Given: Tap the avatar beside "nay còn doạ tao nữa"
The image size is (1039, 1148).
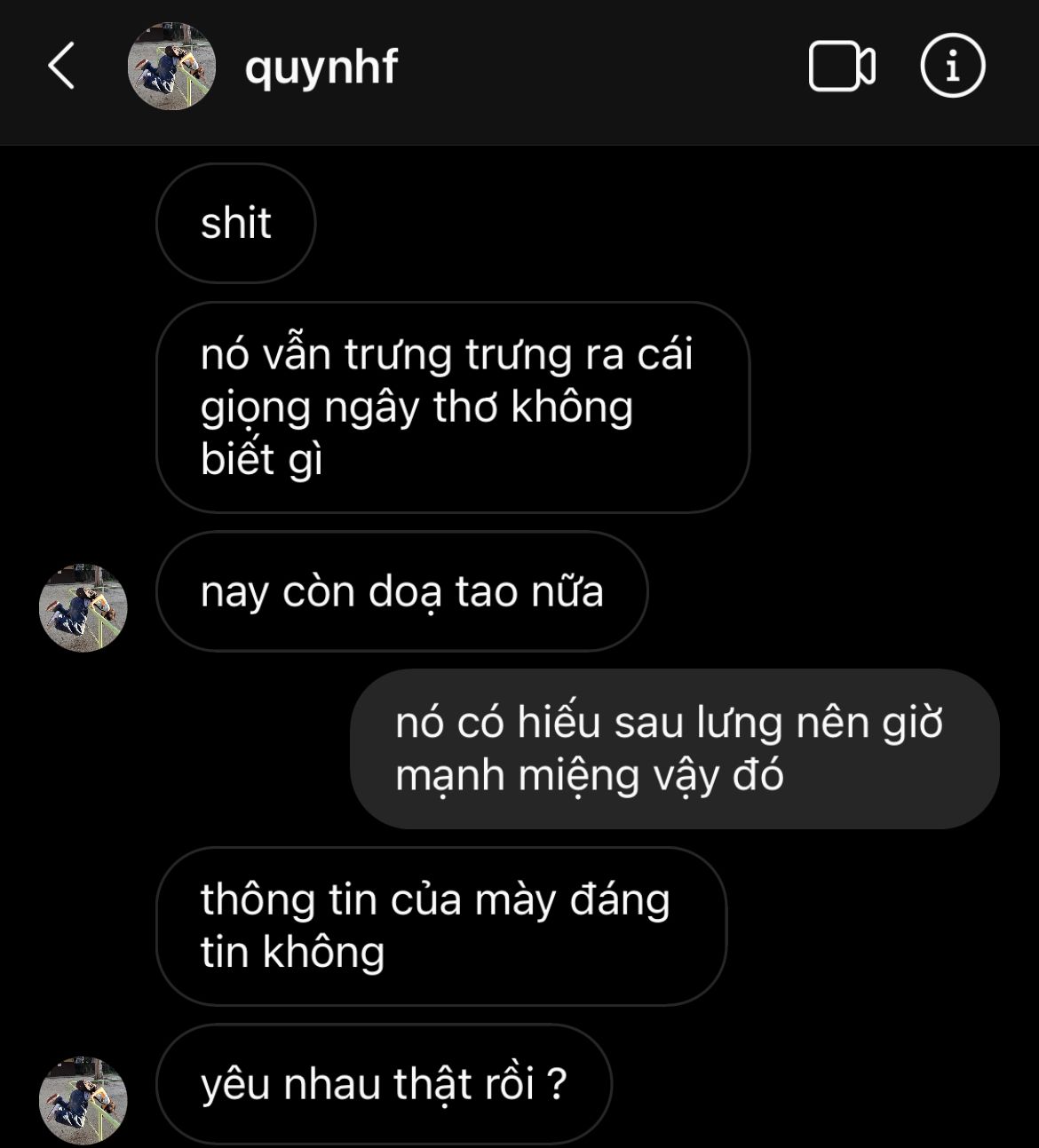Looking at the screenshot, I should pyautogui.click(x=83, y=608).
